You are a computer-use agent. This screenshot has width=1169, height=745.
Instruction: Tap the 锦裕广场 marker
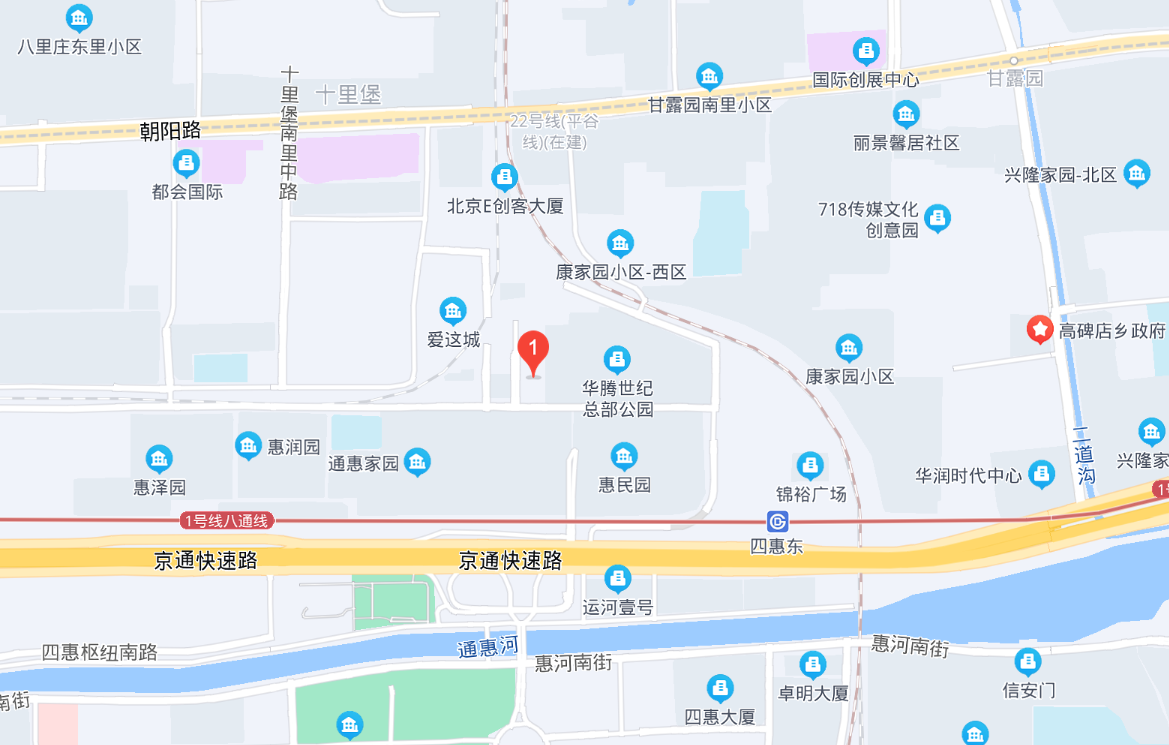810,465
